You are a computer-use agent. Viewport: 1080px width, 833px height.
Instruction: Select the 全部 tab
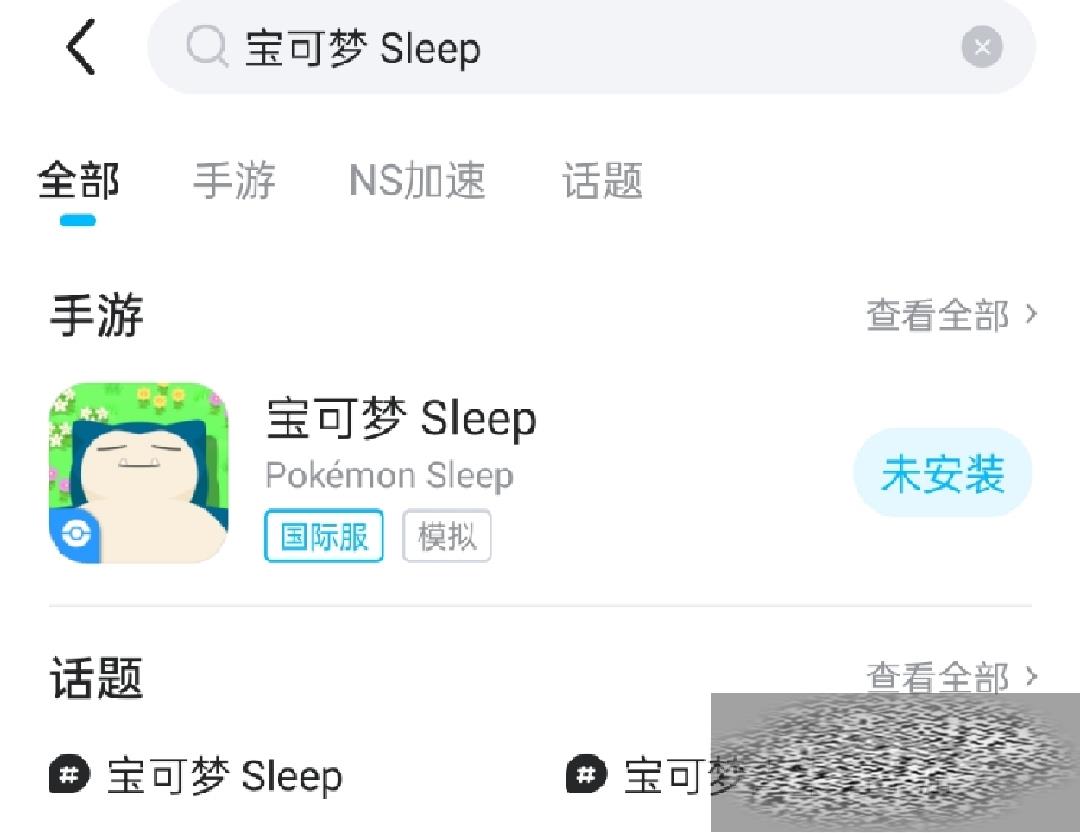click(78, 181)
